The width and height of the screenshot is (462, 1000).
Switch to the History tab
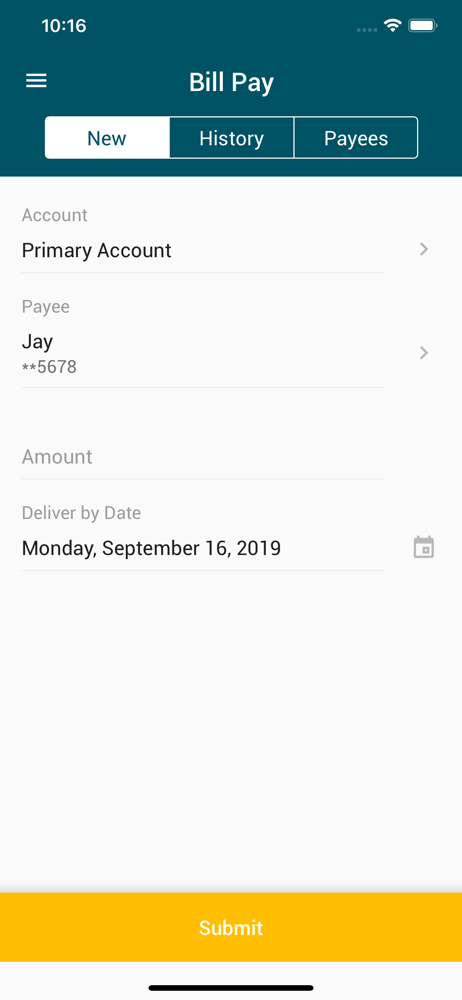click(232, 138)
